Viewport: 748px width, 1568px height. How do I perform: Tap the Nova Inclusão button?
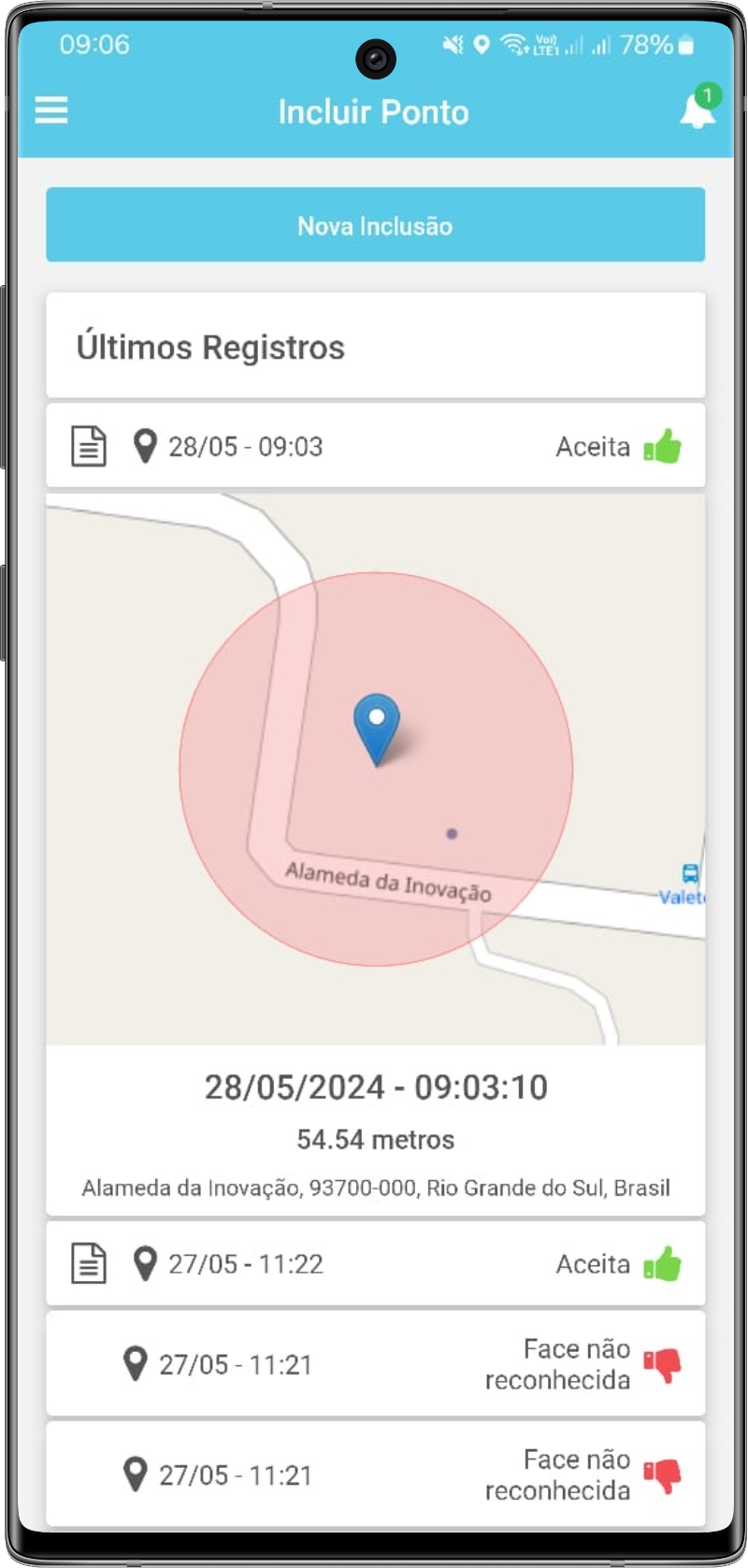tap(375, 225)
